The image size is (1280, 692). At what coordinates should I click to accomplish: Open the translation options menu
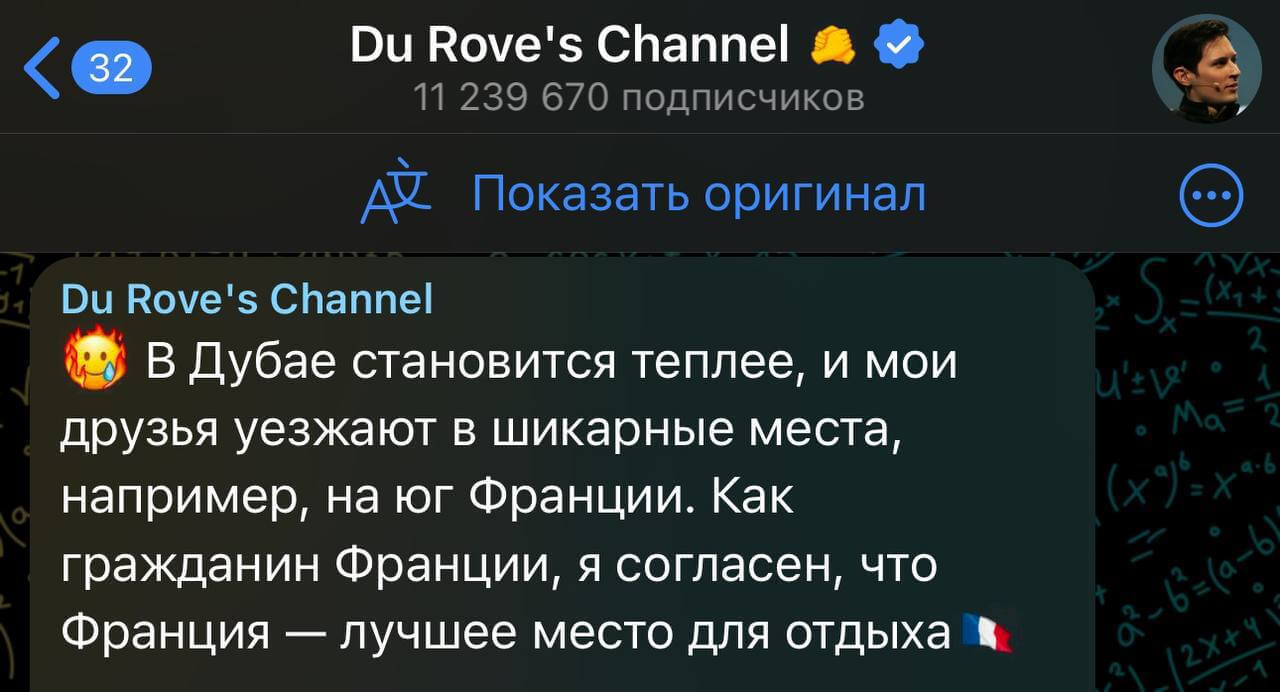(1212, 194)
